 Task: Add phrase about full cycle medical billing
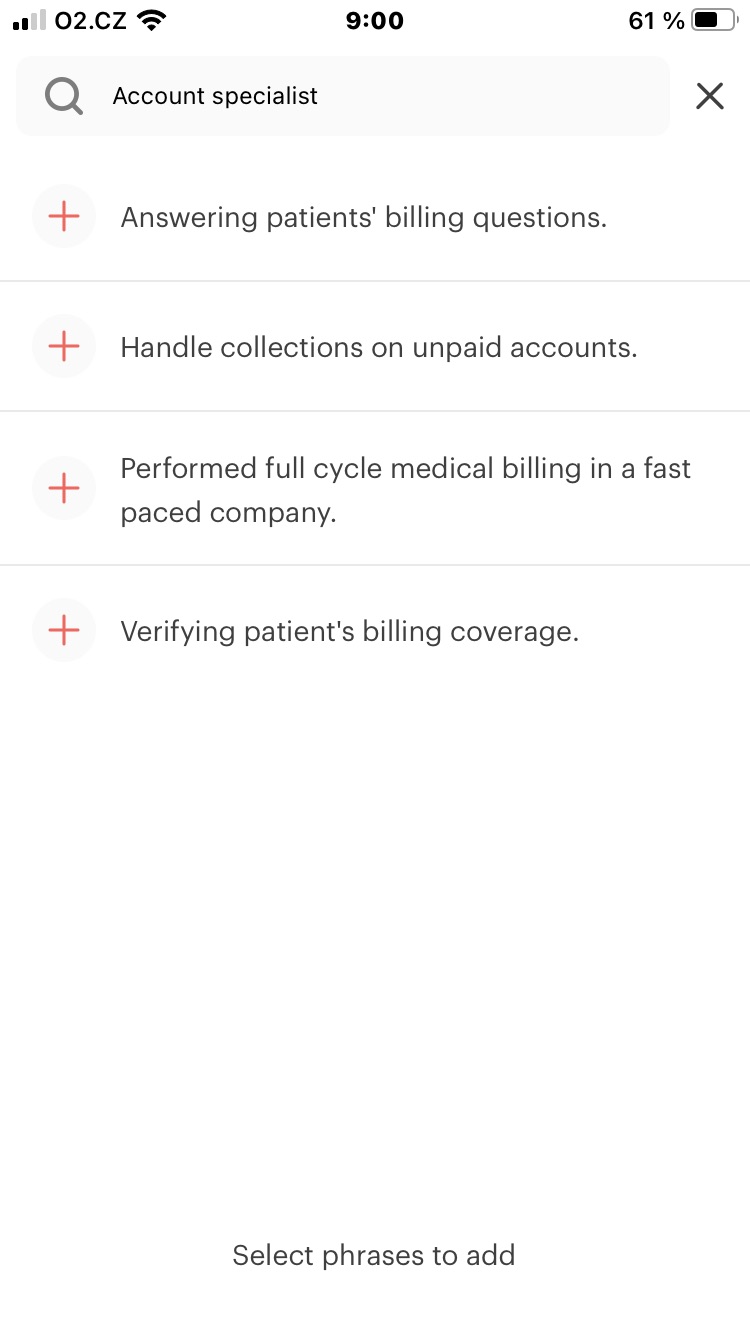point(64,488)
